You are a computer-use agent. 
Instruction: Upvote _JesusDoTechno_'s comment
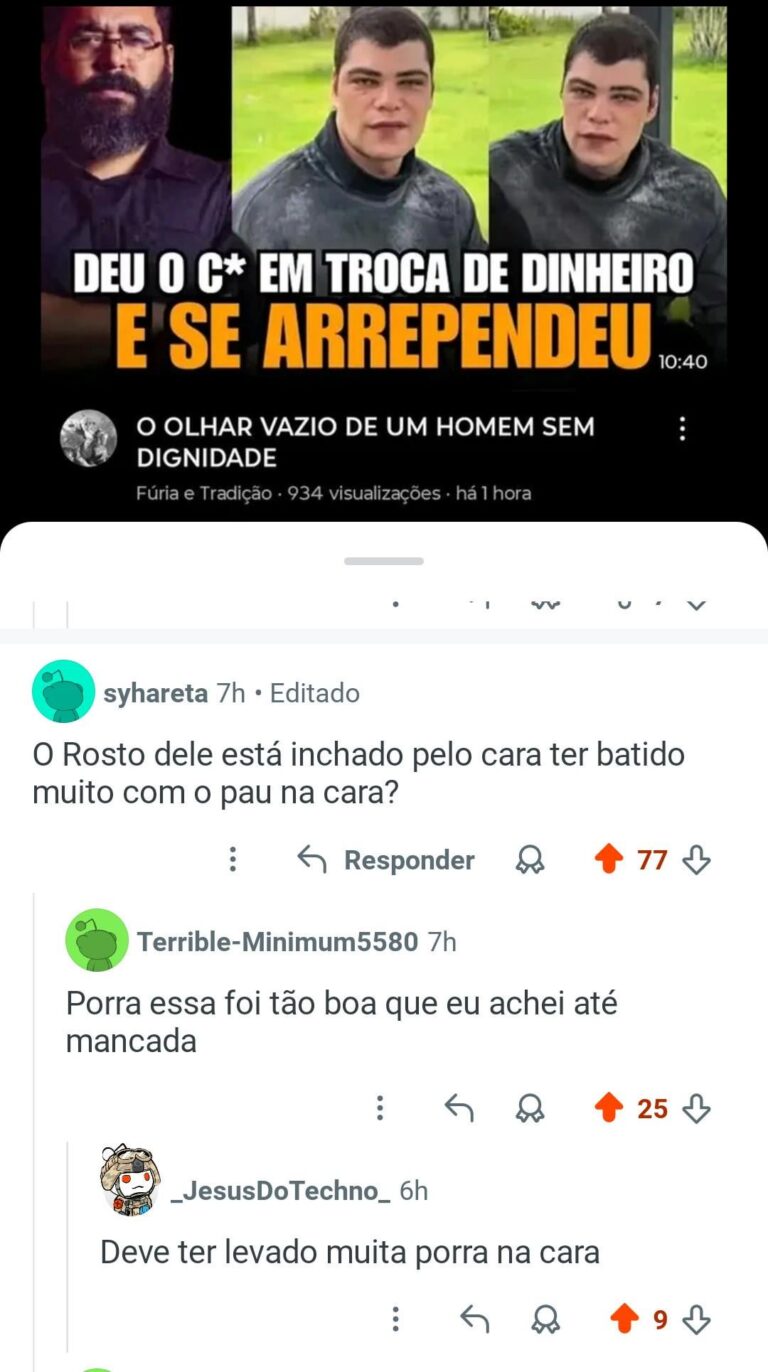pyautogui.click(x=624, y=1319)
